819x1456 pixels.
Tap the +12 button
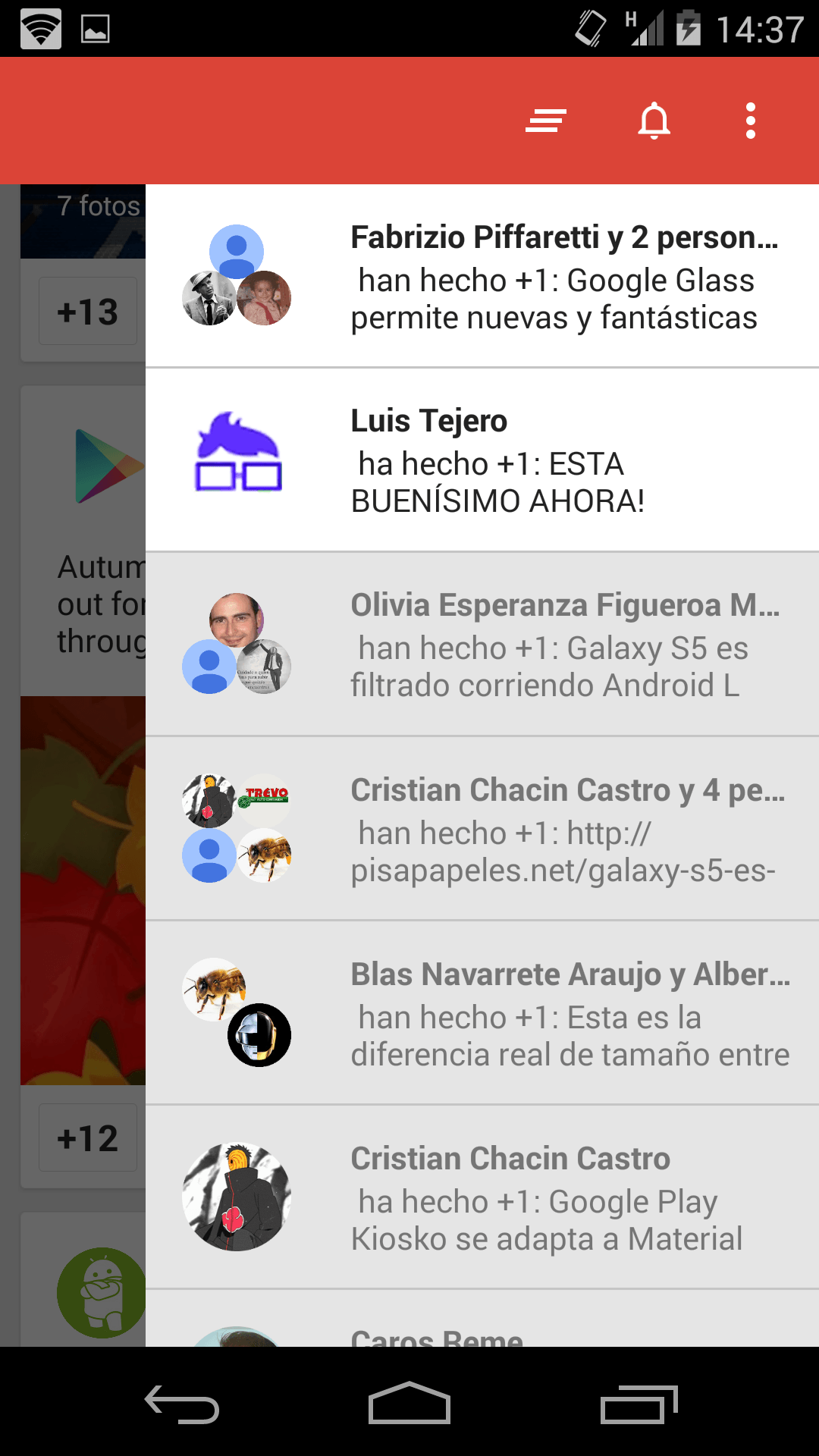tap(88, 1138)
